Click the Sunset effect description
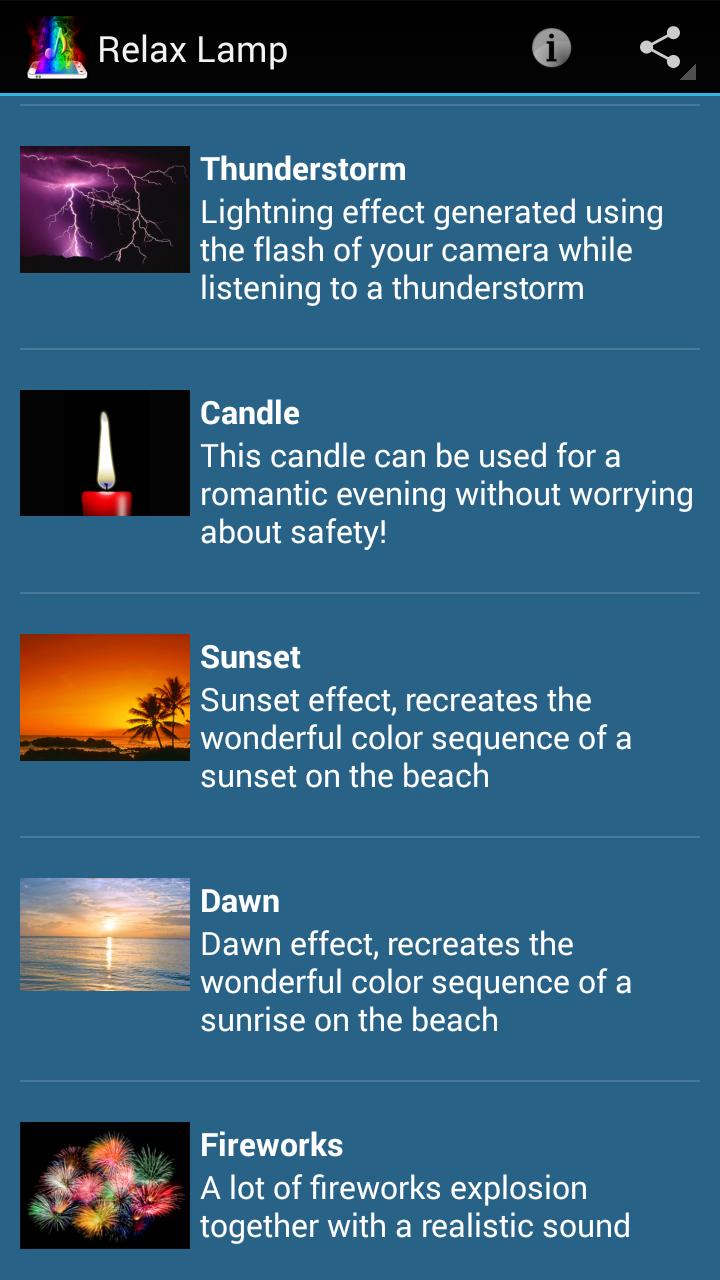Image resolution: width=720 pixels, height=1280 pixels. pos(417,737)
